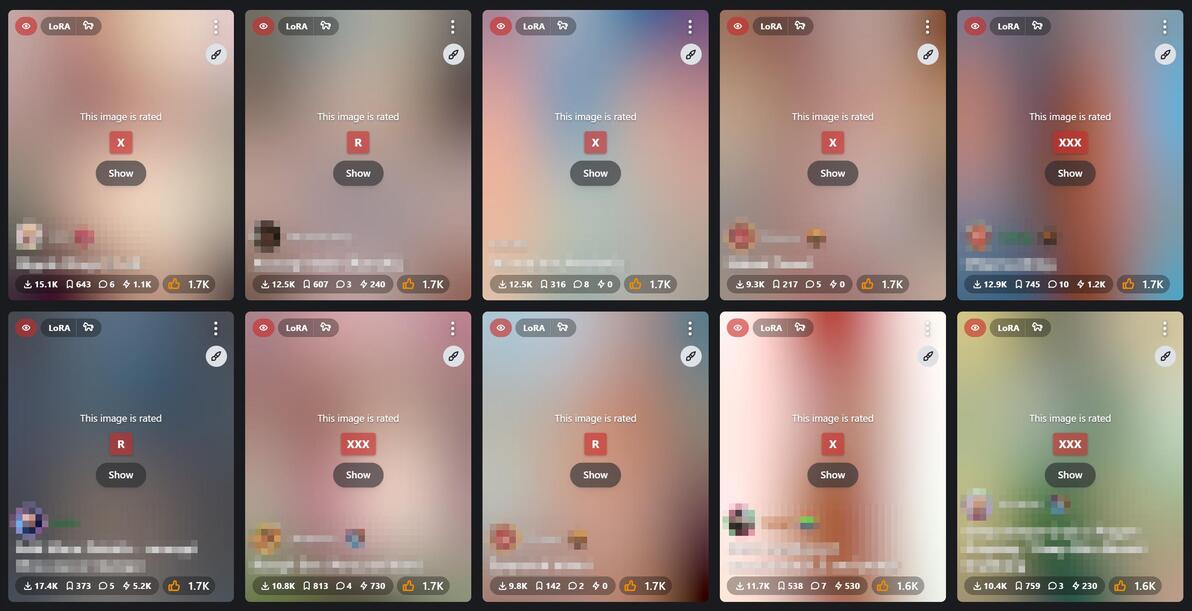Tap Show on the card with 11.7K downloads

click(x=833, y=475)
